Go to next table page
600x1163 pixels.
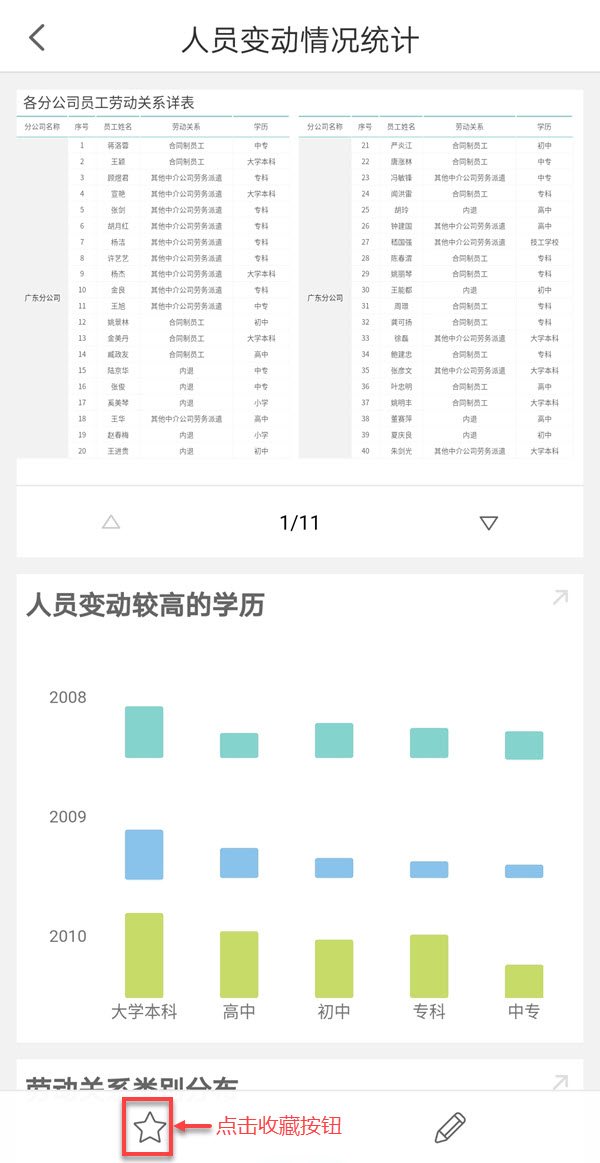tap(488, 522)
